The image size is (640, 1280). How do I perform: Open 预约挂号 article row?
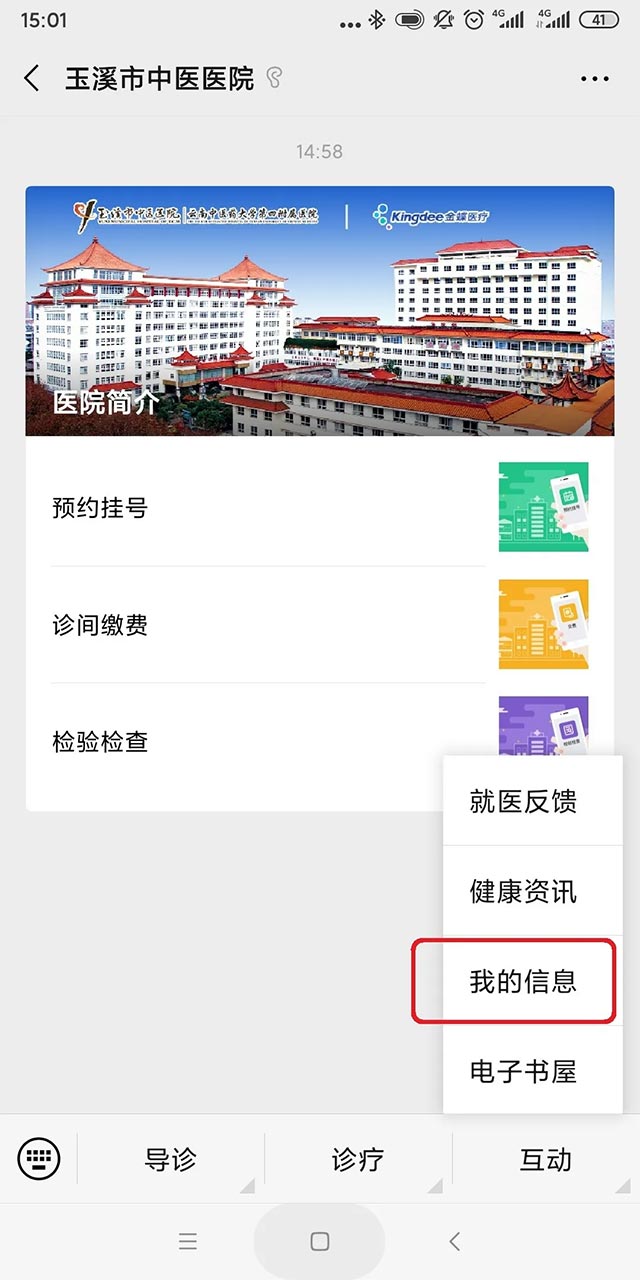[x=268, y=508]
